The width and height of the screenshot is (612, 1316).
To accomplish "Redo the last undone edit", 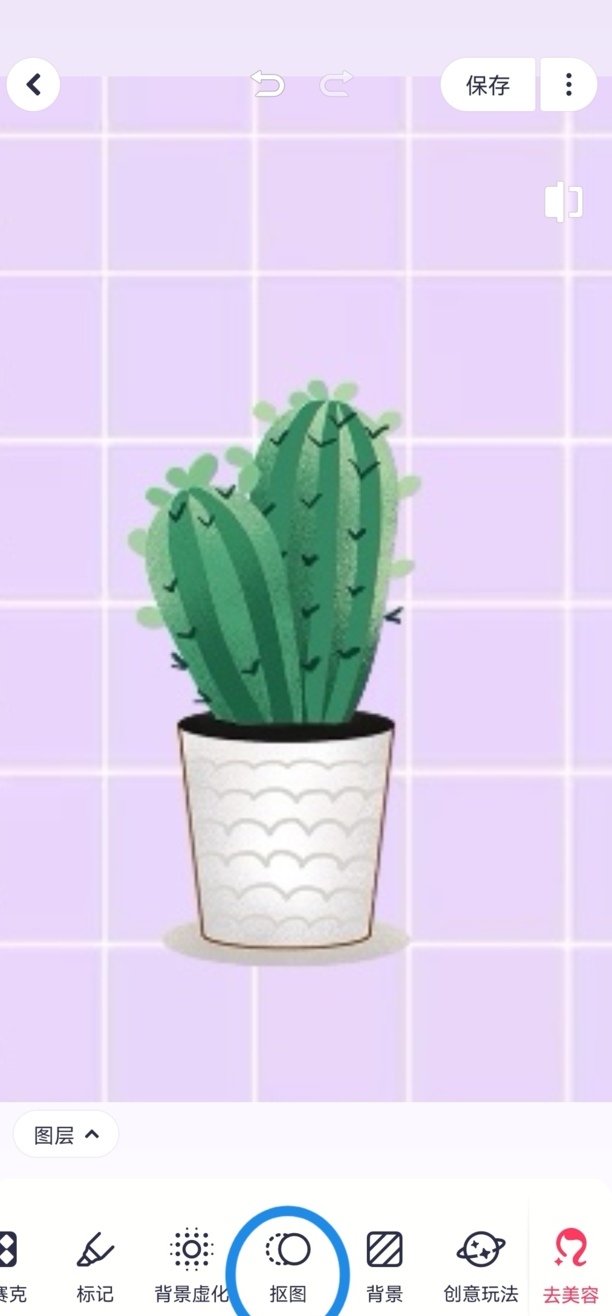I will pos(336,85).
